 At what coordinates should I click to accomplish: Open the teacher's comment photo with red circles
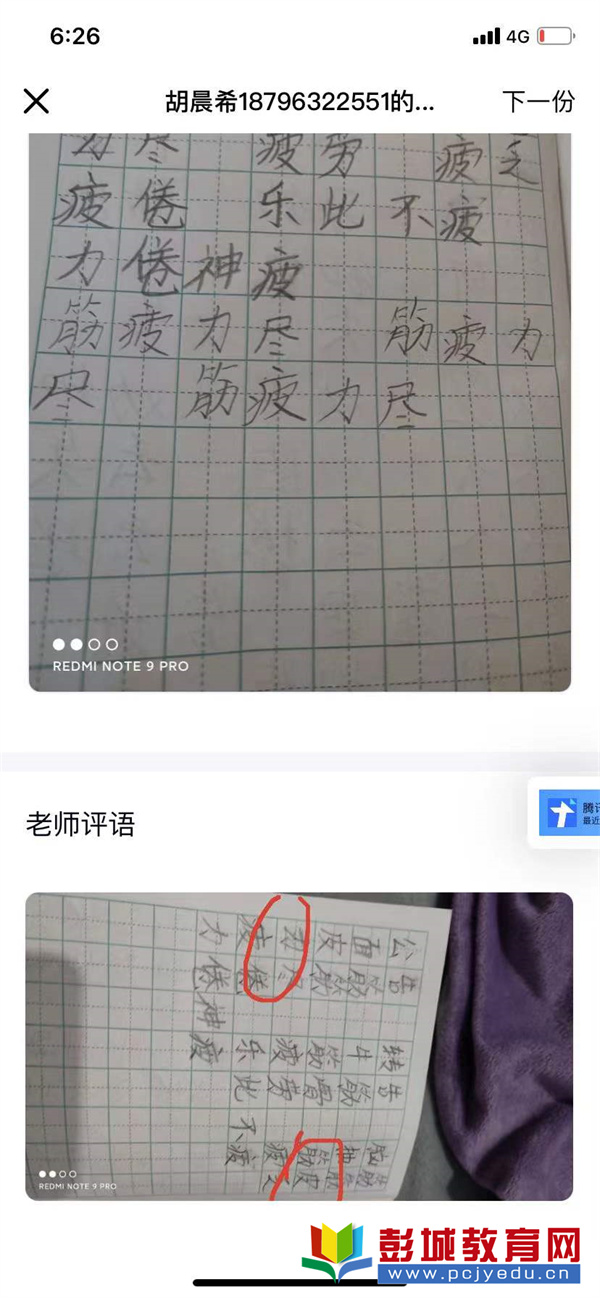tap(298, 1045)
